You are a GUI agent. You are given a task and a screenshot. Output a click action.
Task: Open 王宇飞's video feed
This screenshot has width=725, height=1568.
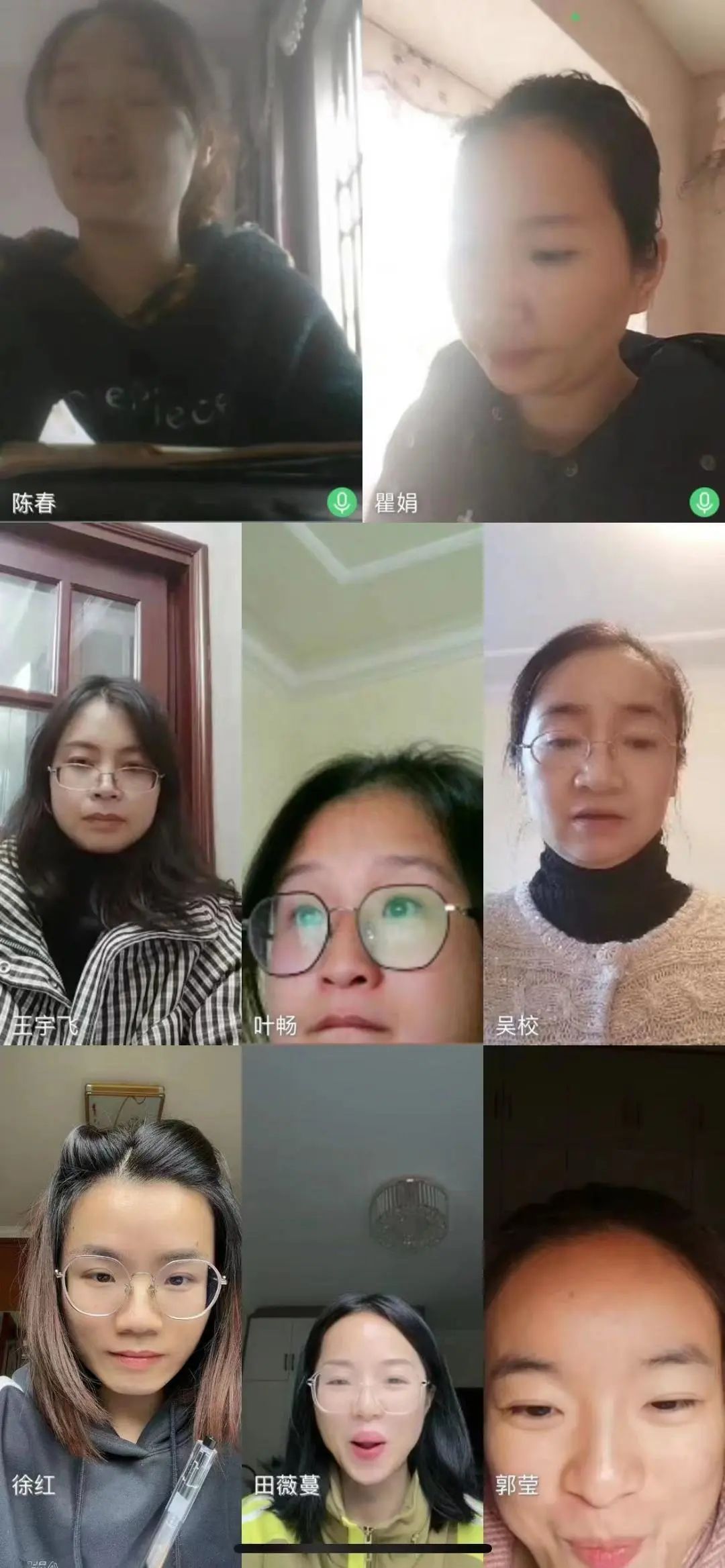click(120, 784)
